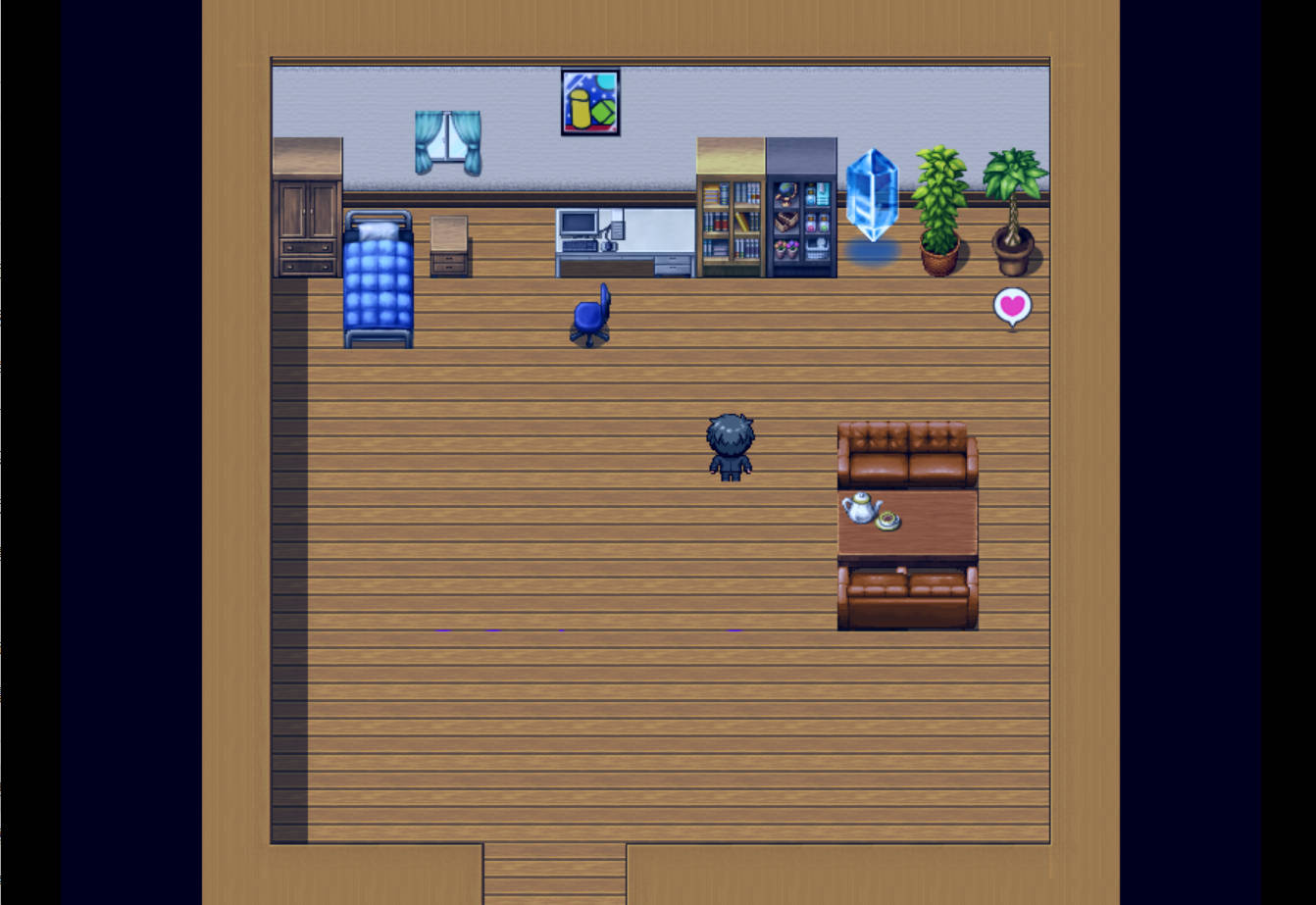This screenshot has width=1316, height=905.
Task: Tap the teapot on the coffee table
Action: (x=861, y=508)
